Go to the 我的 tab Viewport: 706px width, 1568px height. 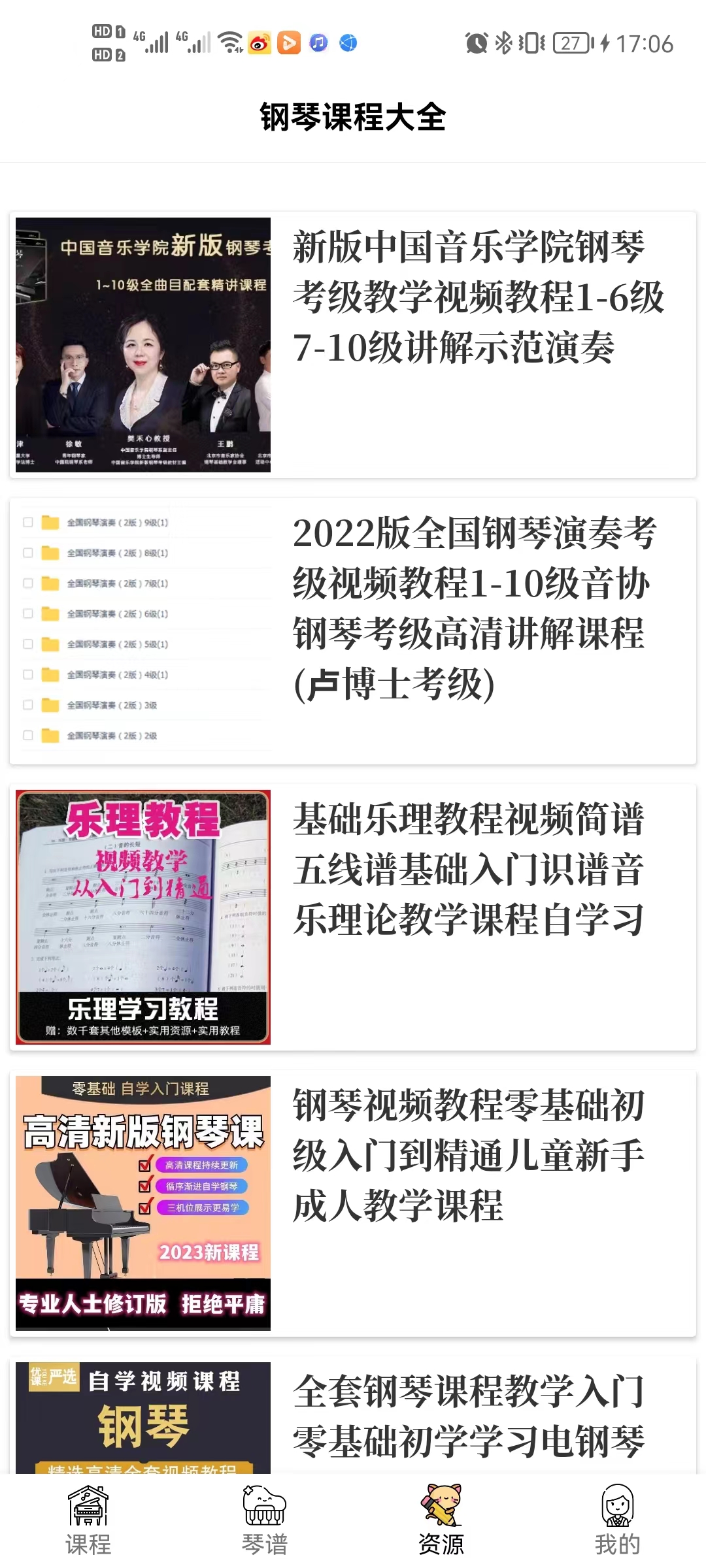pyautogui.click(x=618, y=1519)
